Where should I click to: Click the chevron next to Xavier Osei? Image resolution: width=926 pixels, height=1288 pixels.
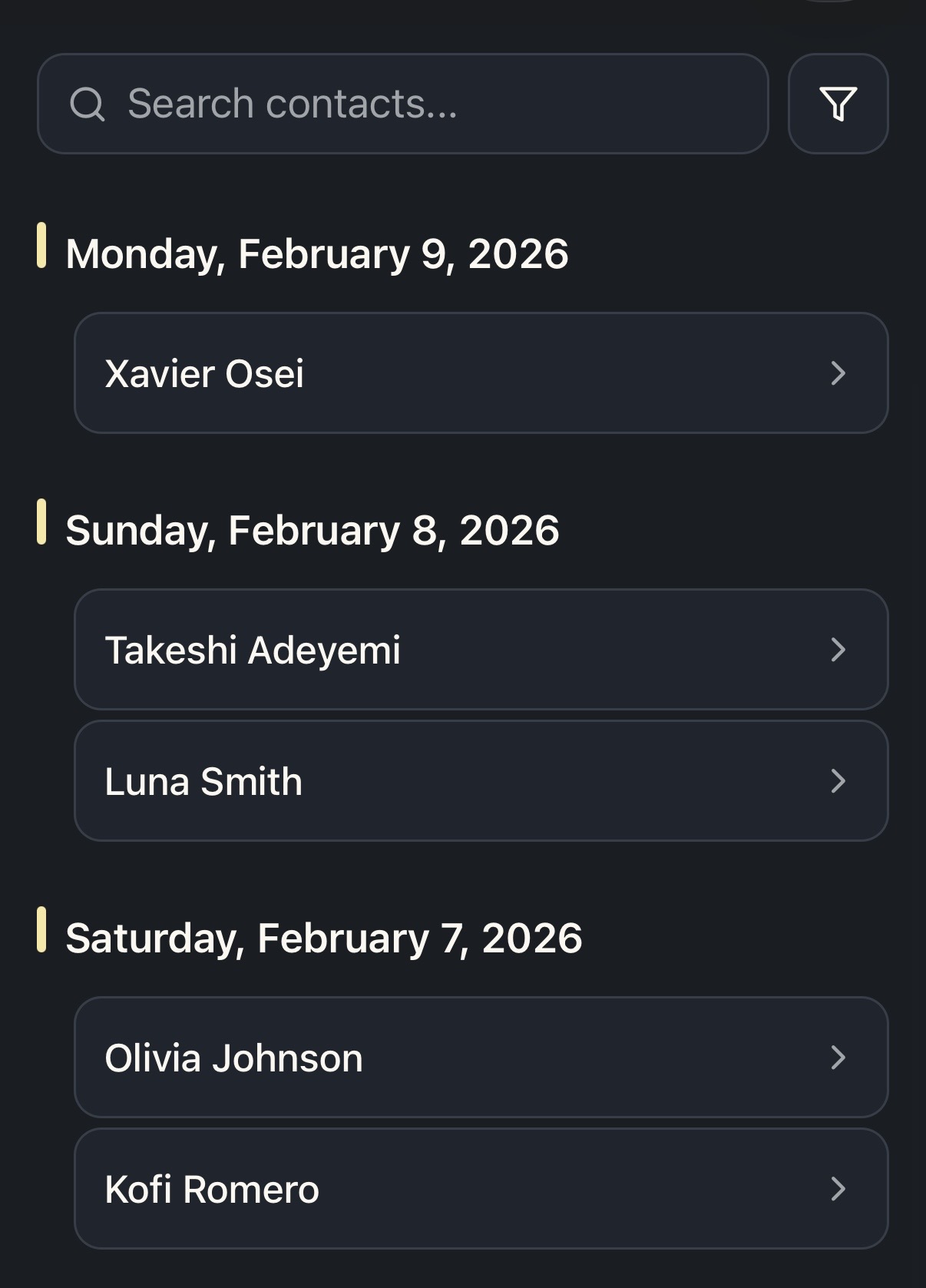click(x=838, y=372)
